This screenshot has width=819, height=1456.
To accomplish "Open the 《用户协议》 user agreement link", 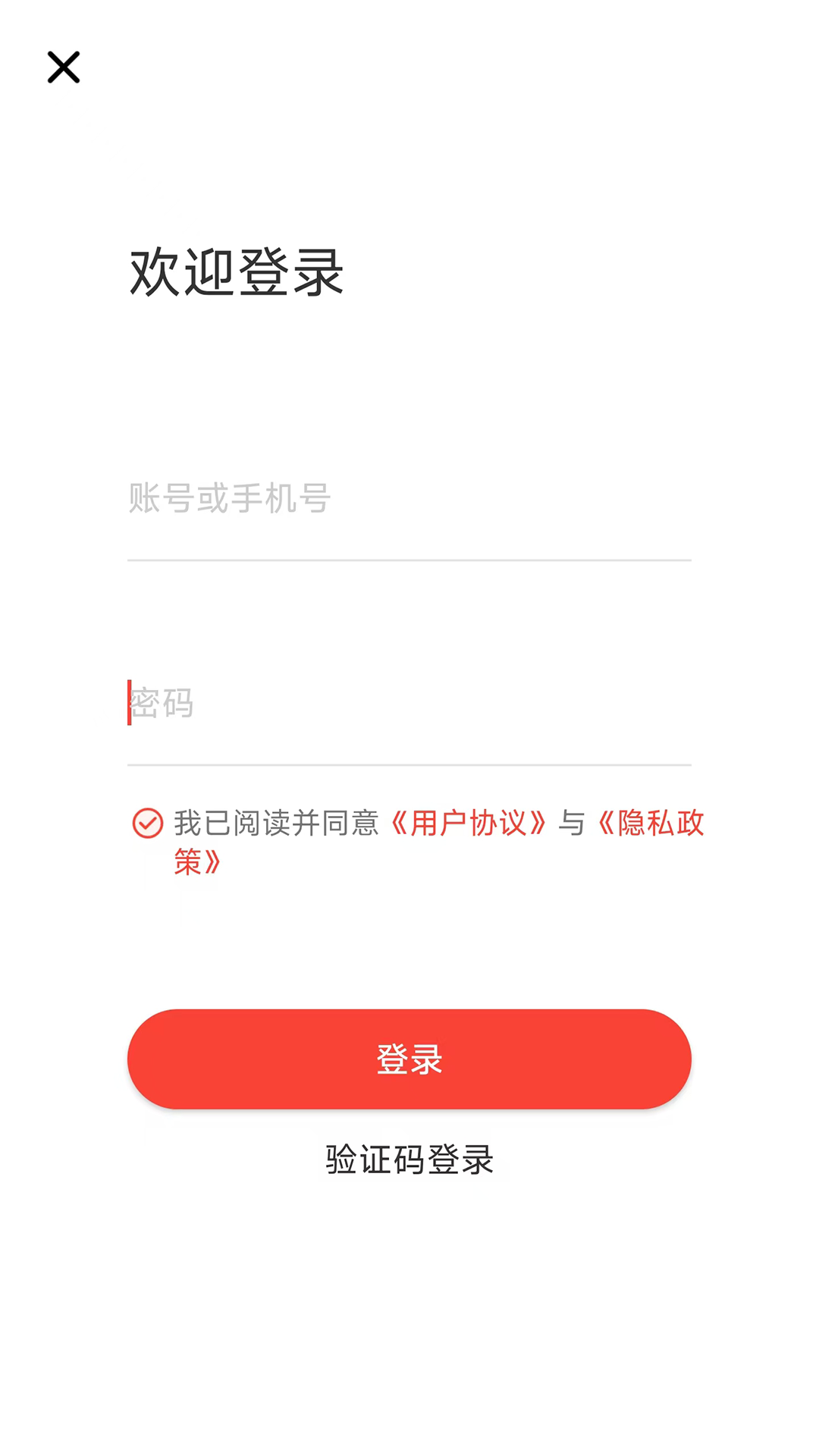I will tap(469, 824).
